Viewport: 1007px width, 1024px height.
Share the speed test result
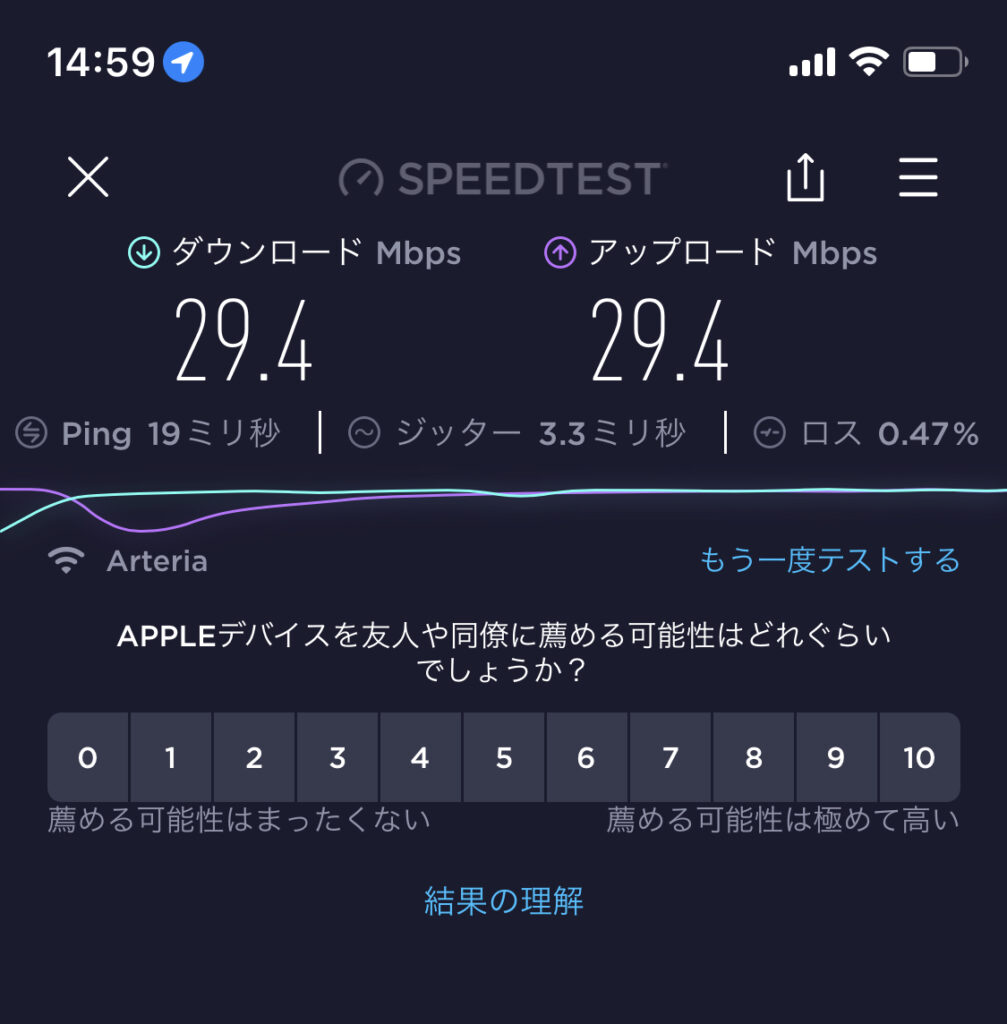[805, 179]
